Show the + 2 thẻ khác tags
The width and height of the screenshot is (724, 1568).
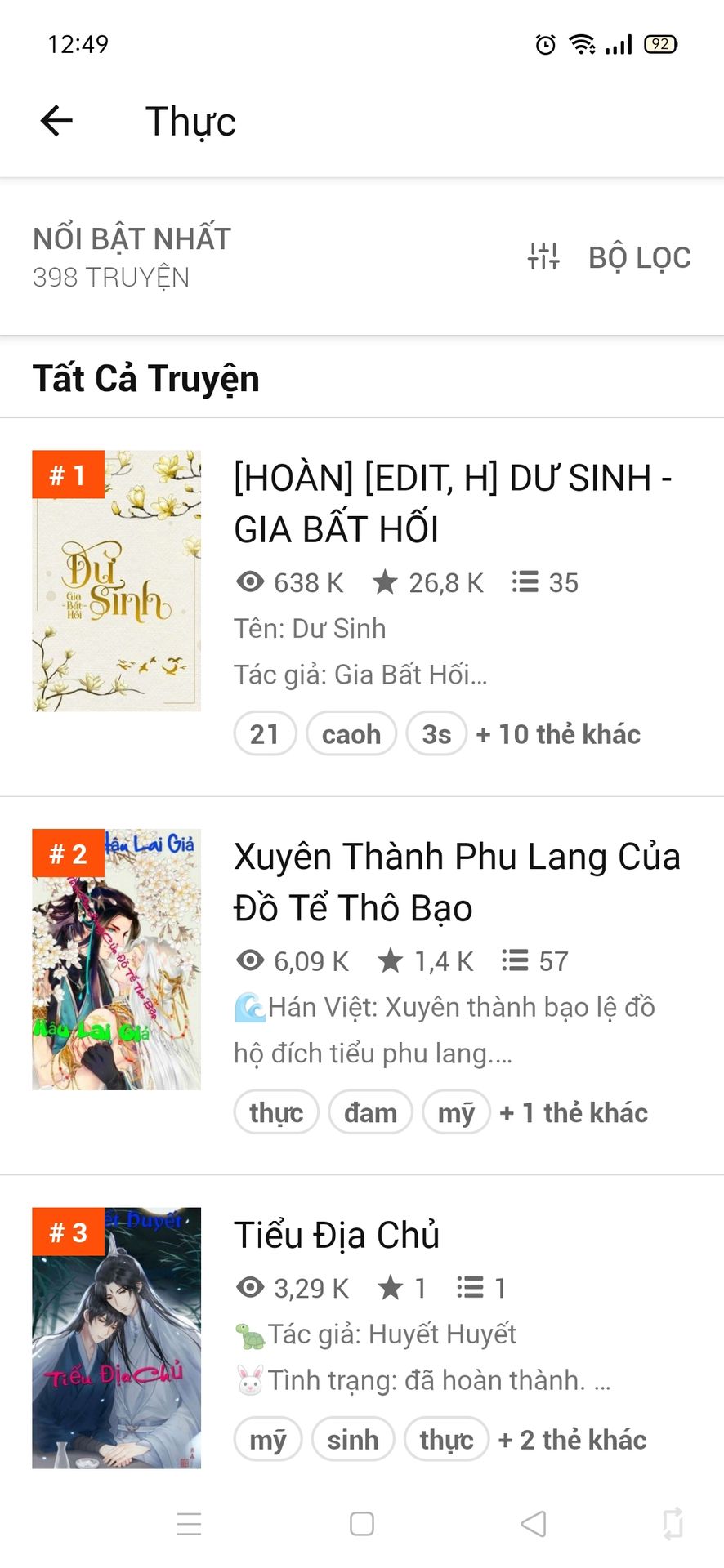572,1439
